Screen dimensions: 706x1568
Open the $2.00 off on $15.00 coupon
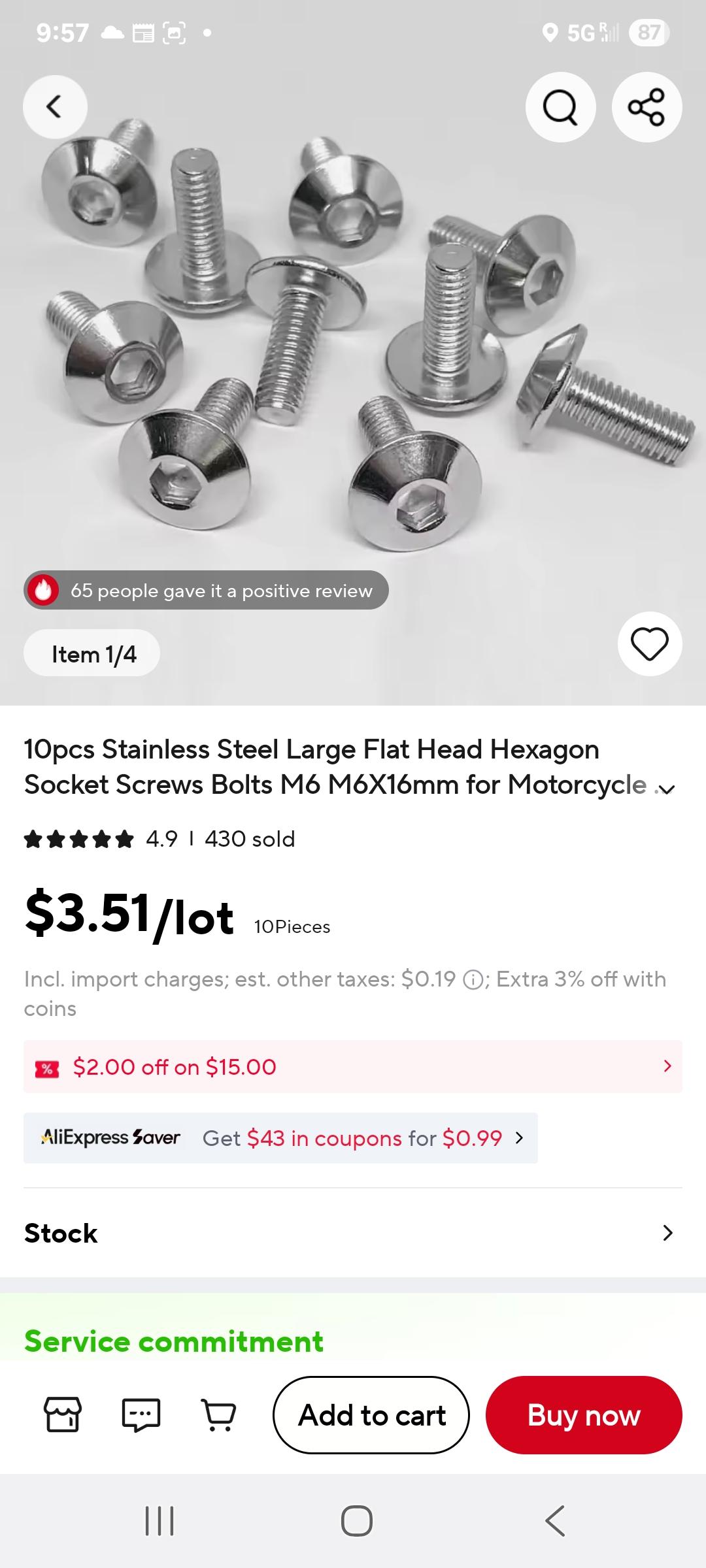(353, 1067)
